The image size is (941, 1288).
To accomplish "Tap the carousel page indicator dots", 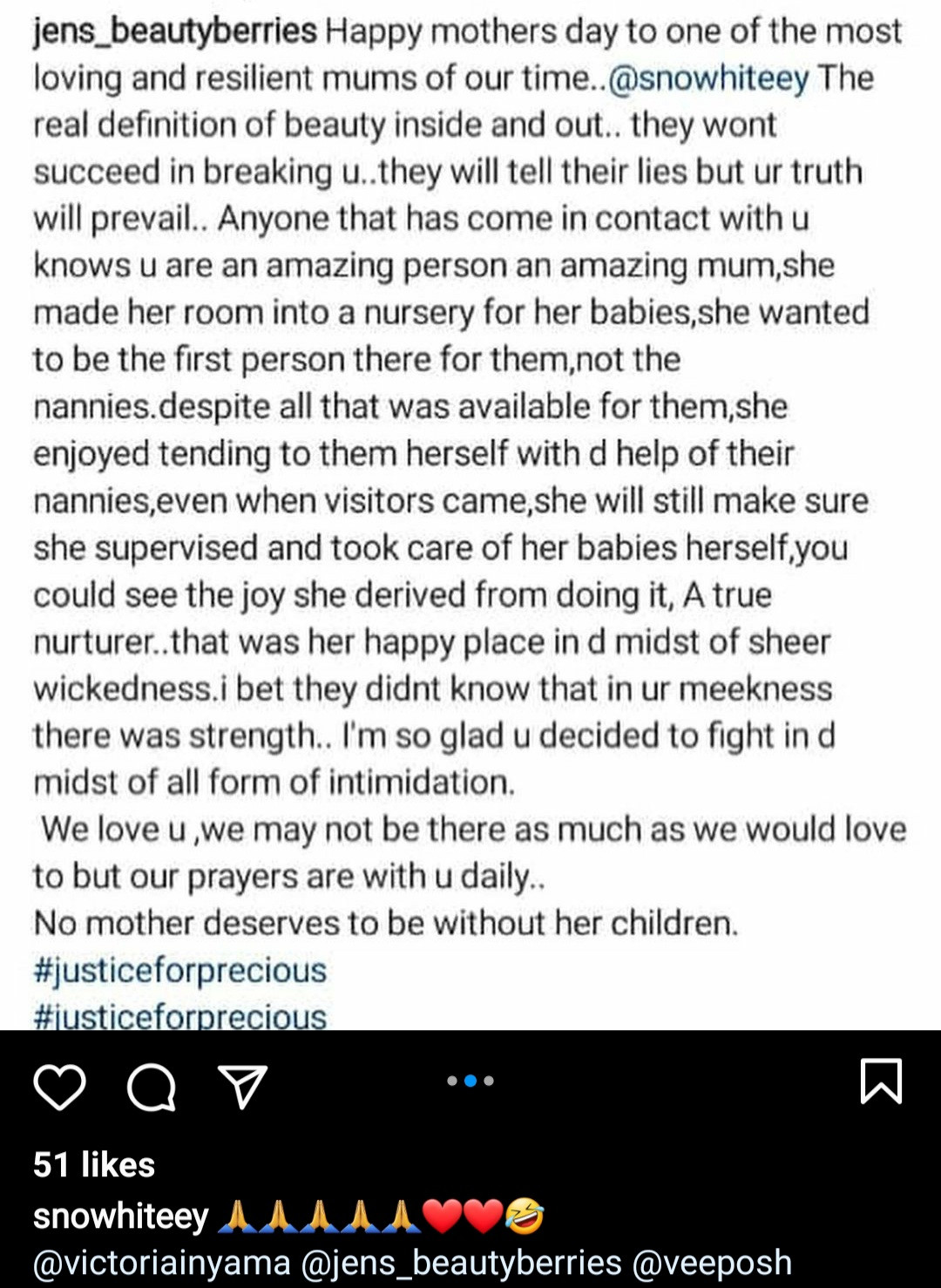I will coord(470,1081).
